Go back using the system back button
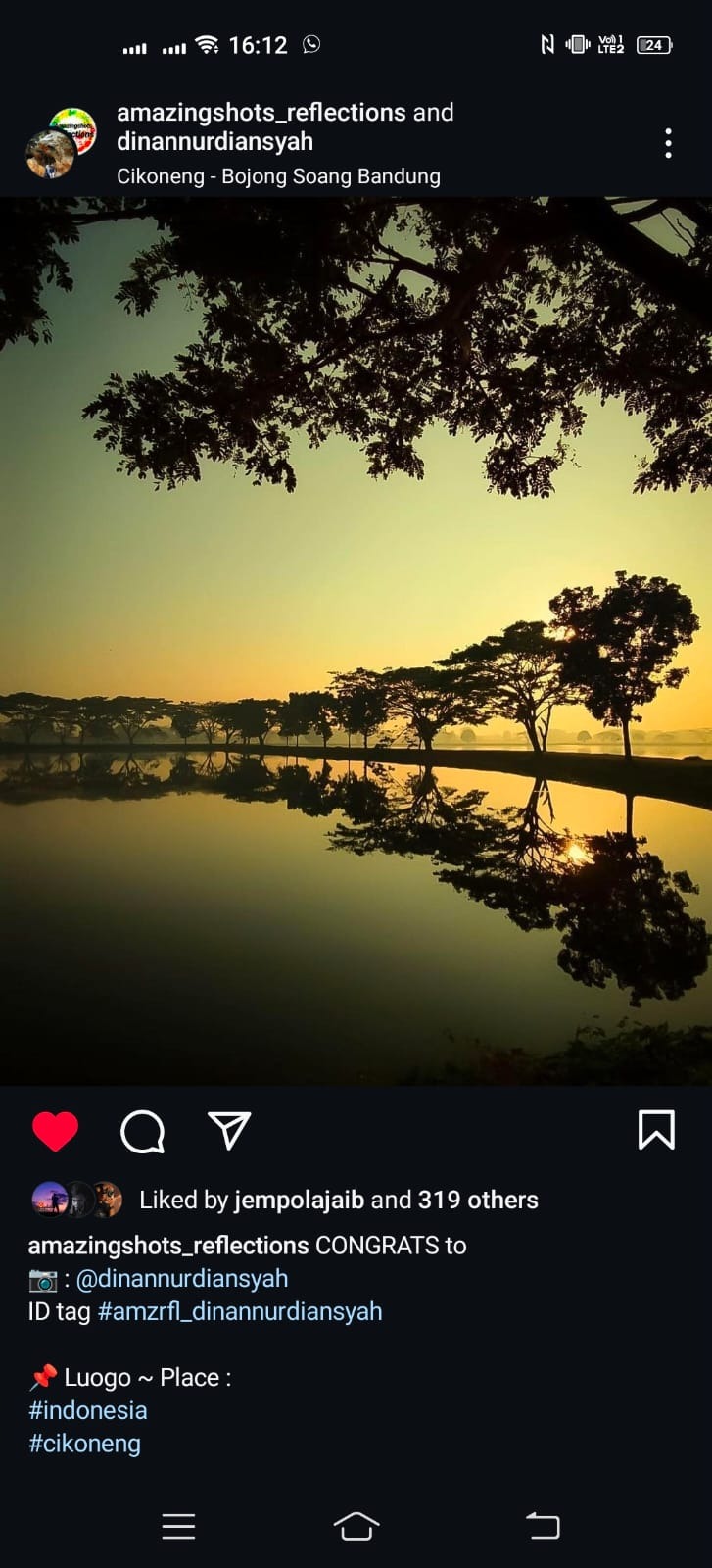The height and width of the screenshot is (1568, 712). [x=543, y=1526]
